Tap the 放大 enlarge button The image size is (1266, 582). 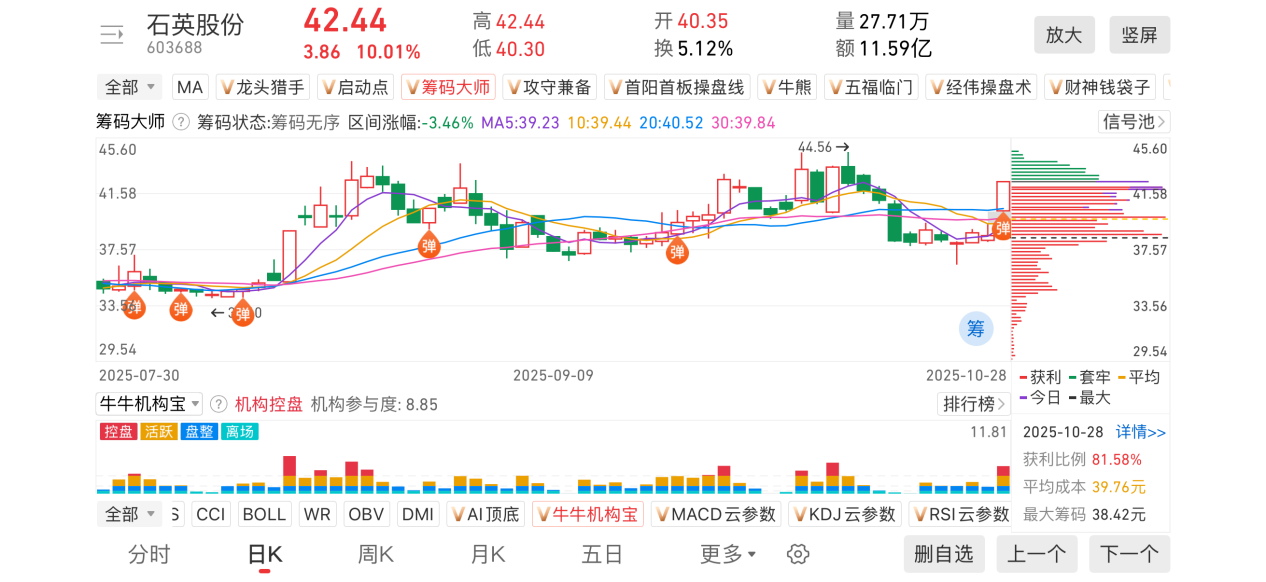point(1064,35)
